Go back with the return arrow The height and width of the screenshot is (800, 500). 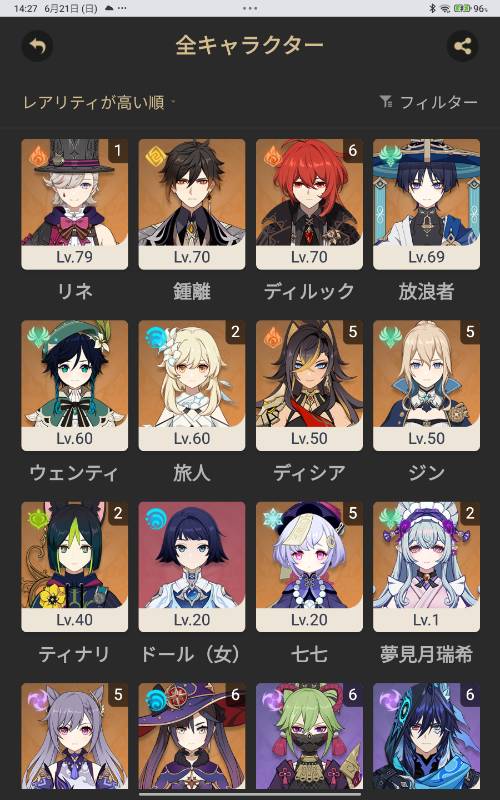coord(37,46)
